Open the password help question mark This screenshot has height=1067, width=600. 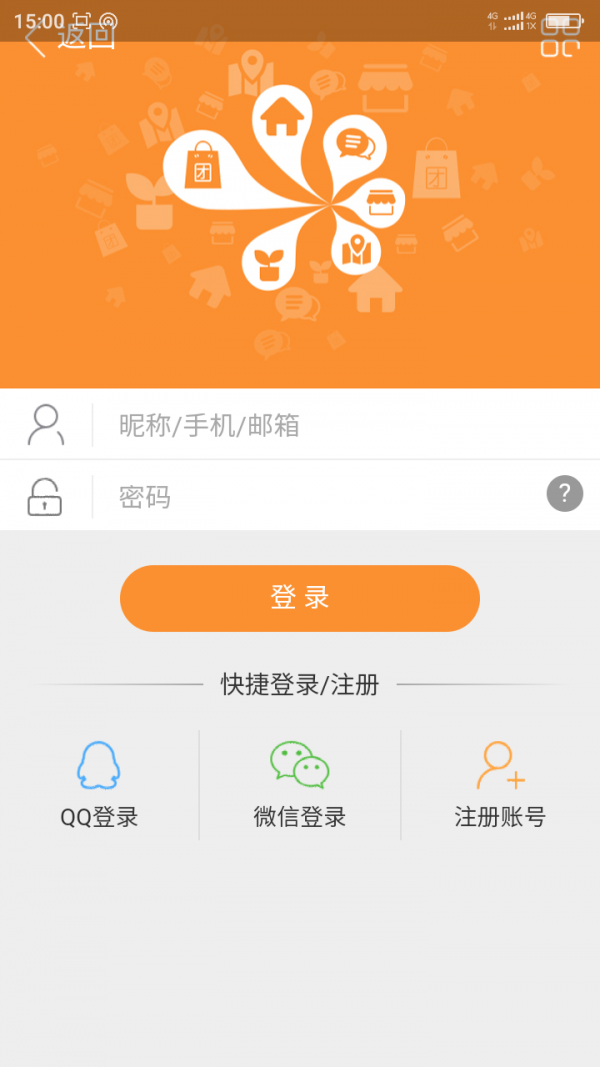tap(564, 493)
